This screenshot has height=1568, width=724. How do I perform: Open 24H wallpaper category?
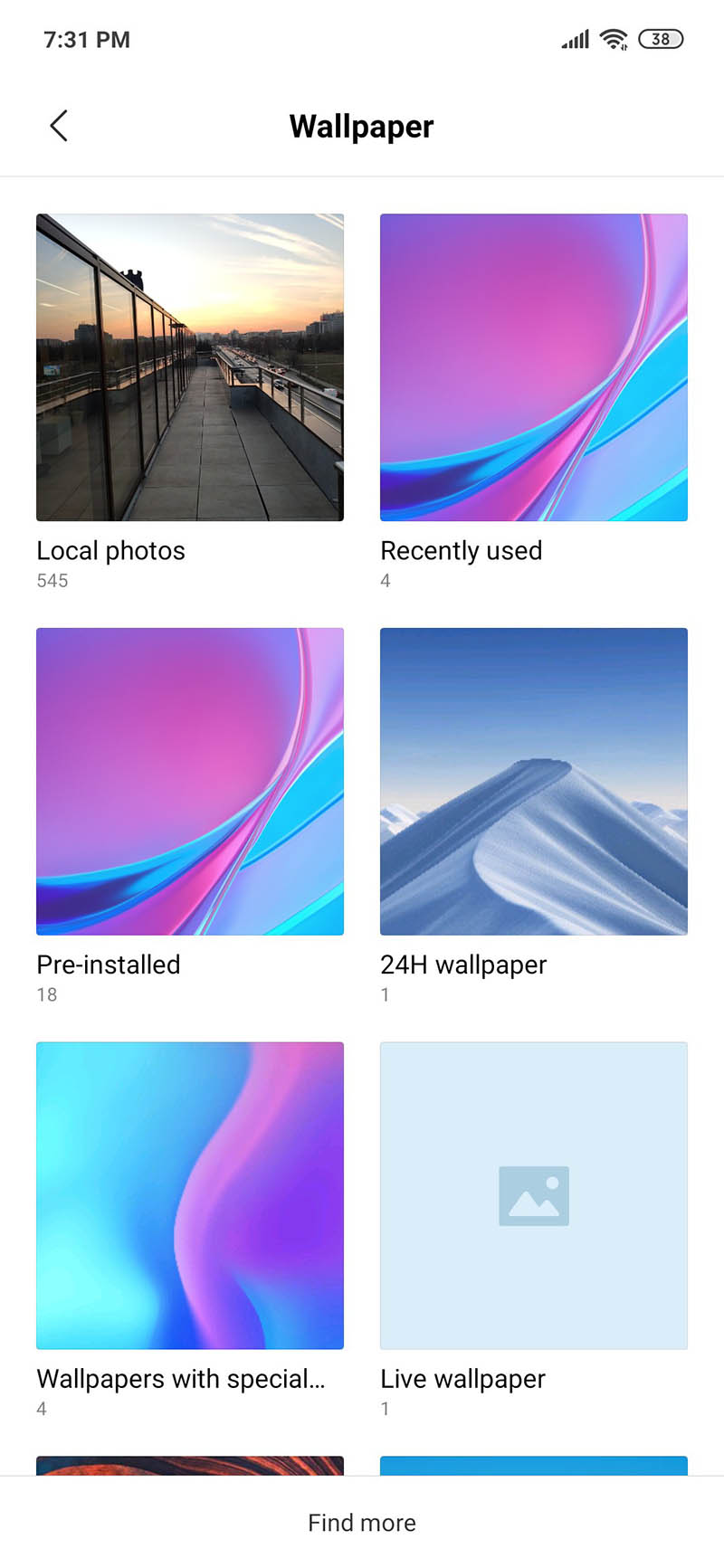534,781
